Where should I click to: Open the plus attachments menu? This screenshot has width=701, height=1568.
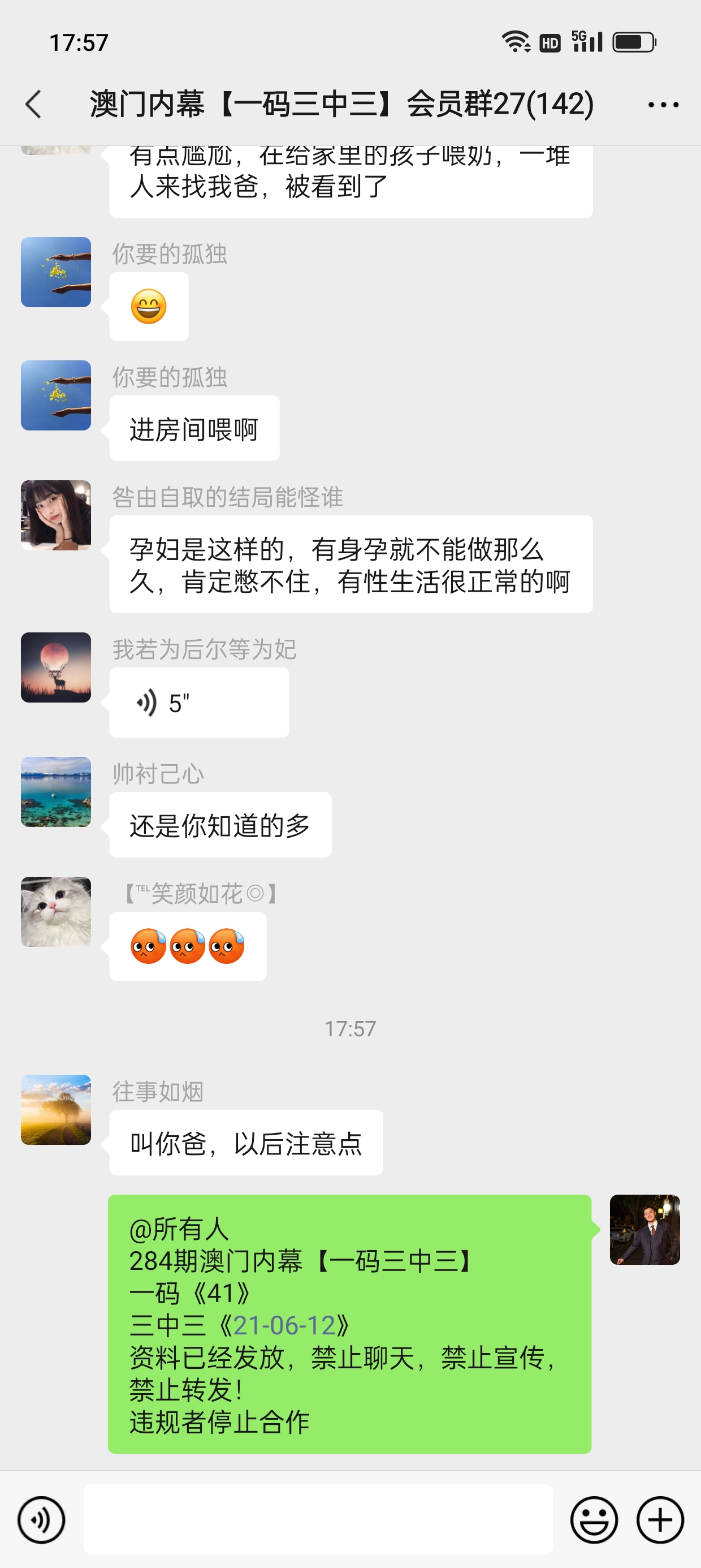tap(660, 1520)
